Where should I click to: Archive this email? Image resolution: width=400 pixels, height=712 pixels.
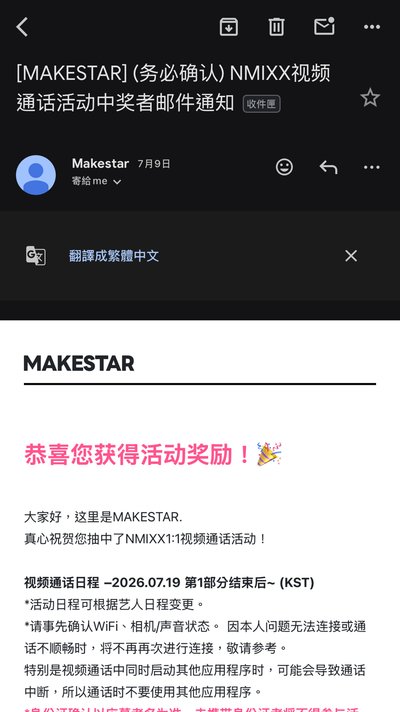point(228,27)
